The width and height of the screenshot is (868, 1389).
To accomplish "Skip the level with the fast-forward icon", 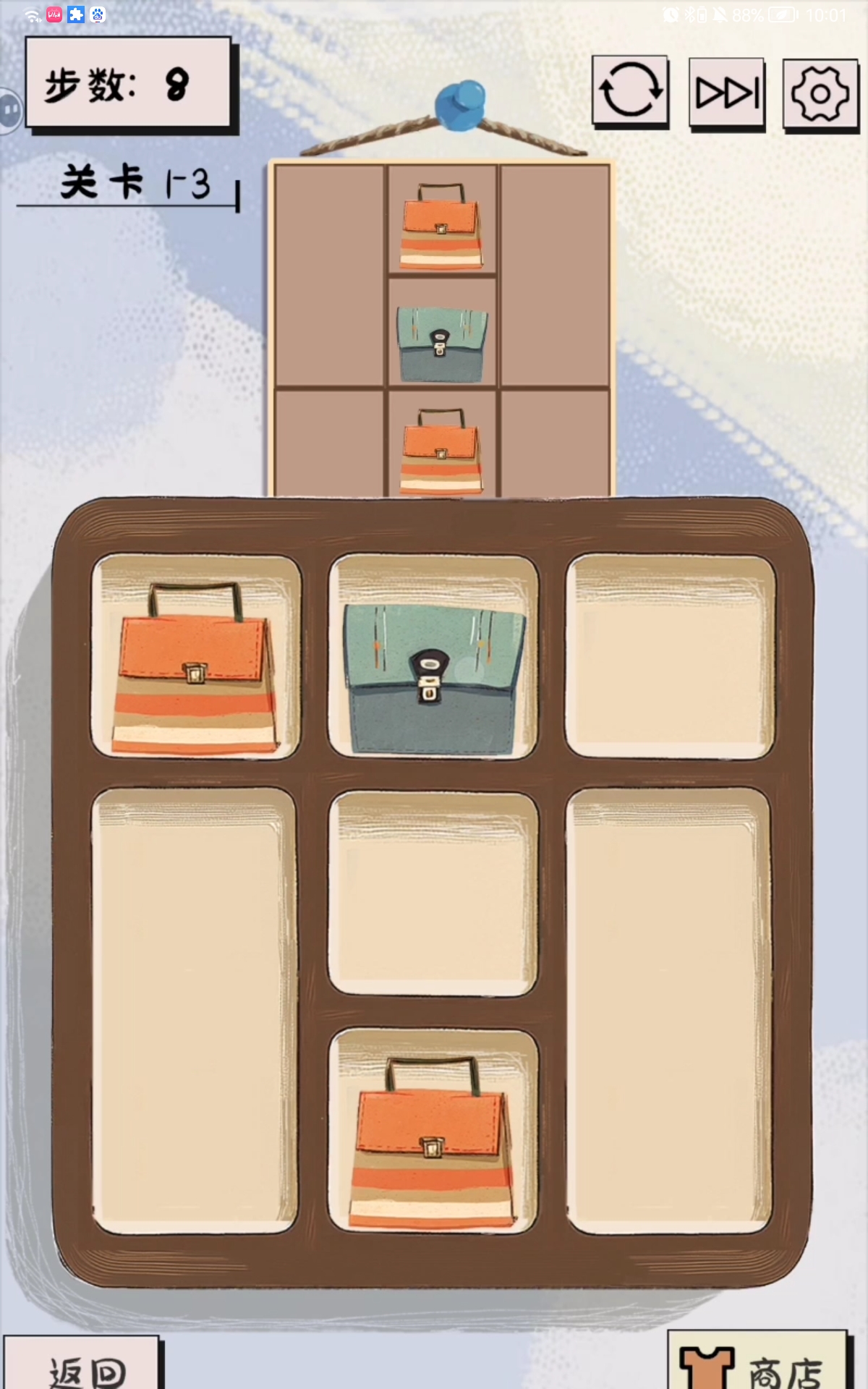I will (x=727, y=93).
